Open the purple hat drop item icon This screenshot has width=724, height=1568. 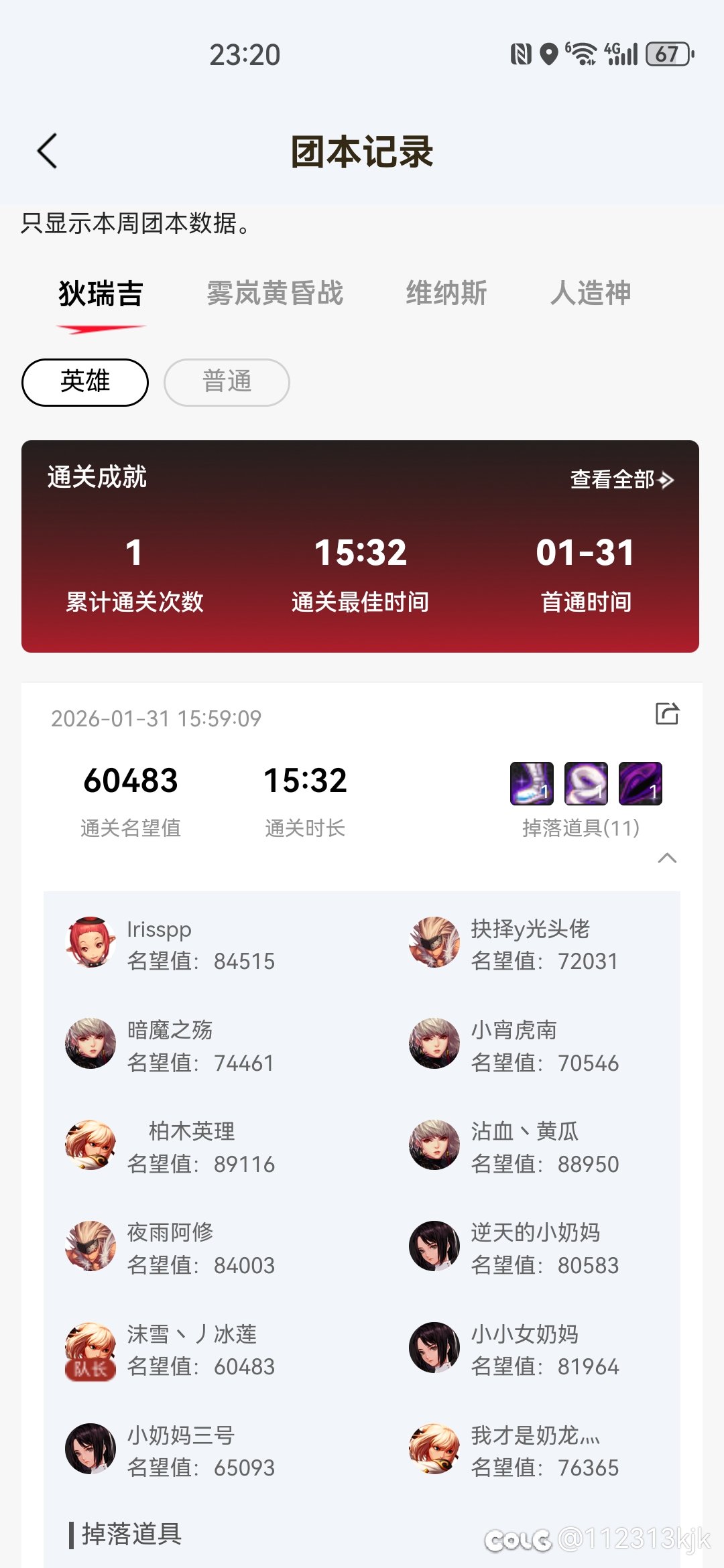[640, 783]
